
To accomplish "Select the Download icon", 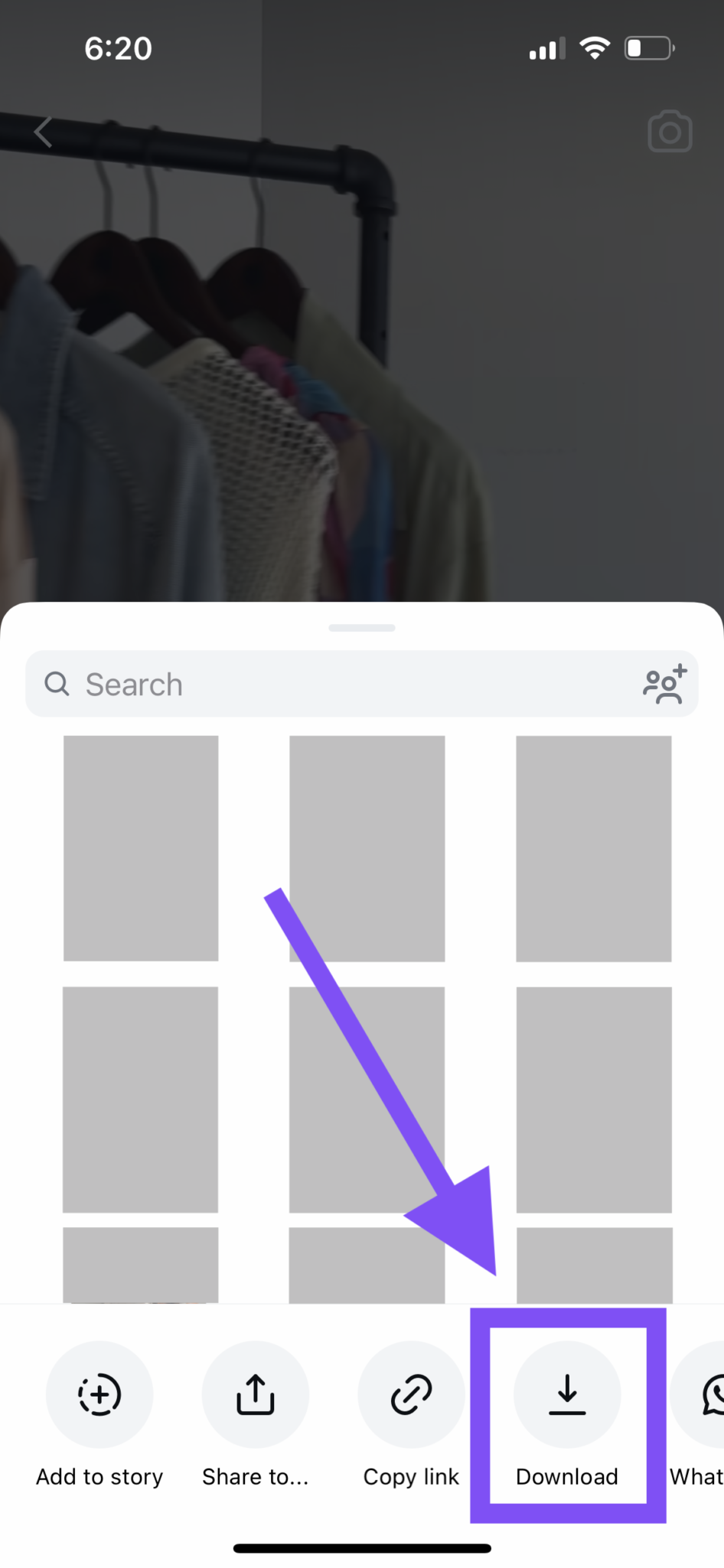I will 567,1395.
